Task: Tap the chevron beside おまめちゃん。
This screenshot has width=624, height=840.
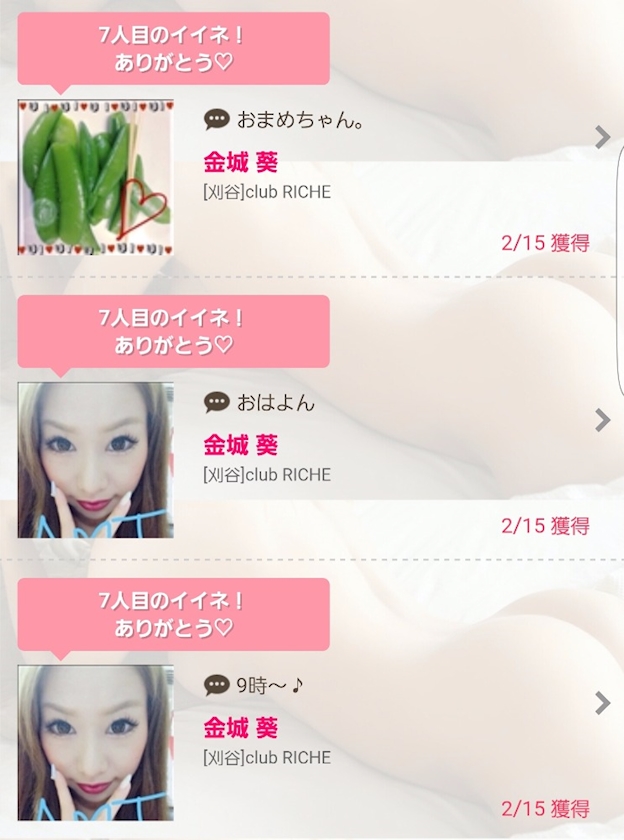Action: tap(603, 137)
